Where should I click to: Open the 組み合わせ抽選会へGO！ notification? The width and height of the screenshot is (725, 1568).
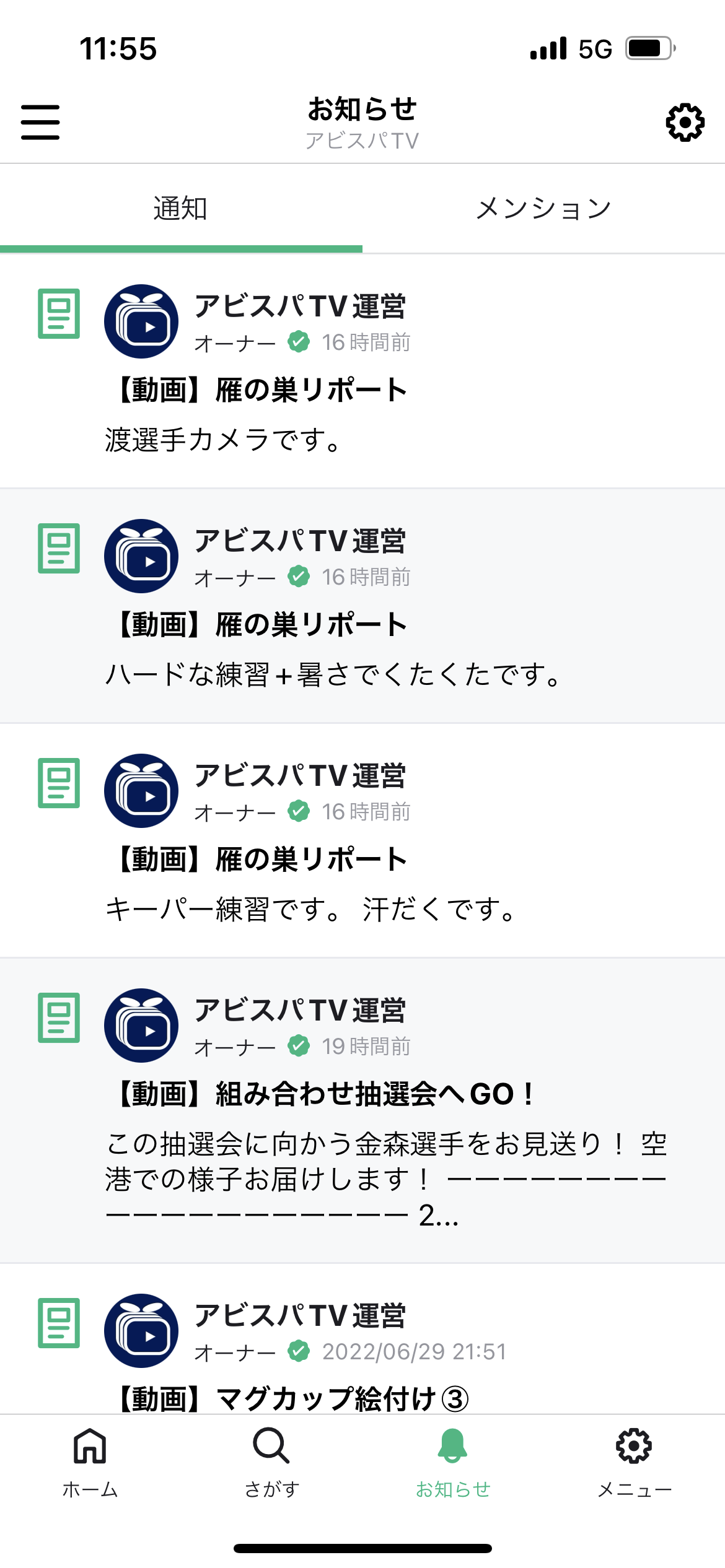tap(362, 1110)
